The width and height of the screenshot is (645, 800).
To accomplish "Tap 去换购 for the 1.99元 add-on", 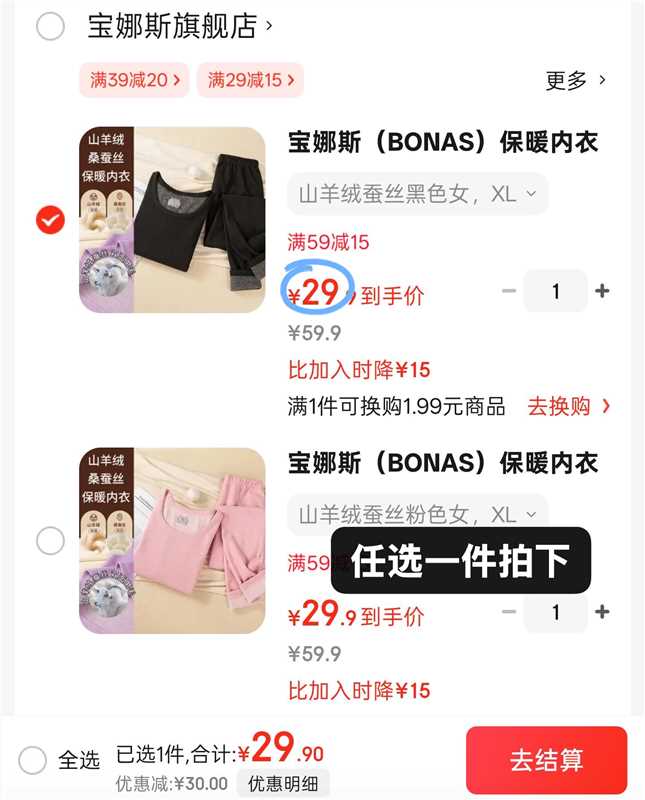I will click(568, 407).
